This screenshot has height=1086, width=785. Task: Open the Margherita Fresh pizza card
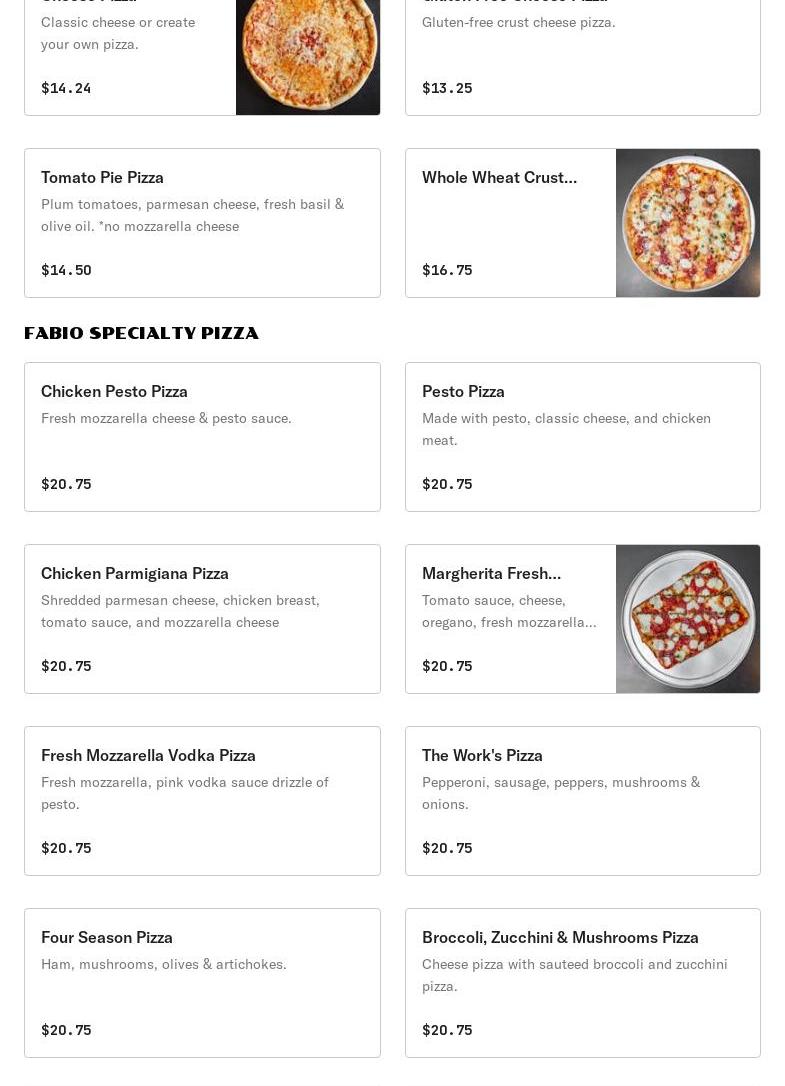click(x=582, y=619)
